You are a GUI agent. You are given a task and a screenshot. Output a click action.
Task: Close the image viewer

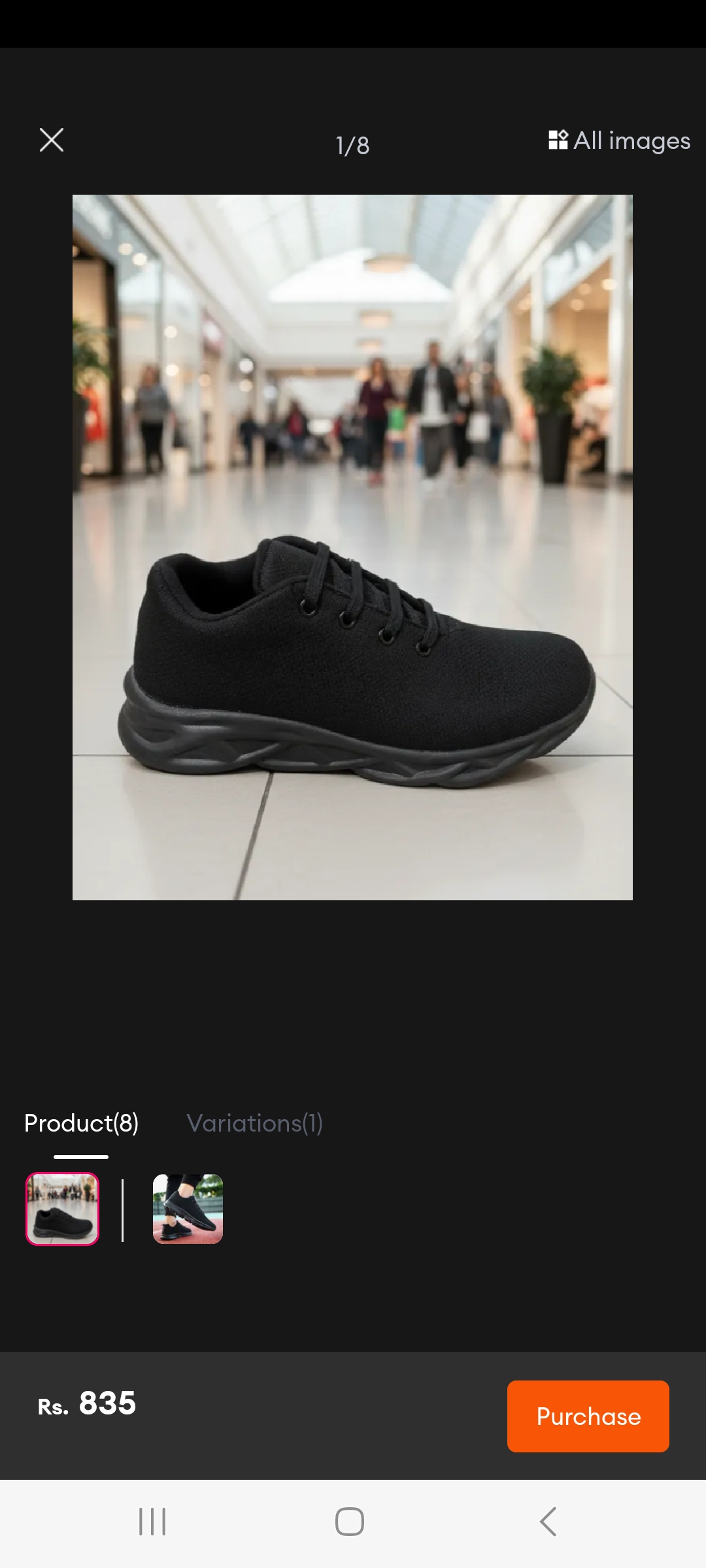point(52,140)
